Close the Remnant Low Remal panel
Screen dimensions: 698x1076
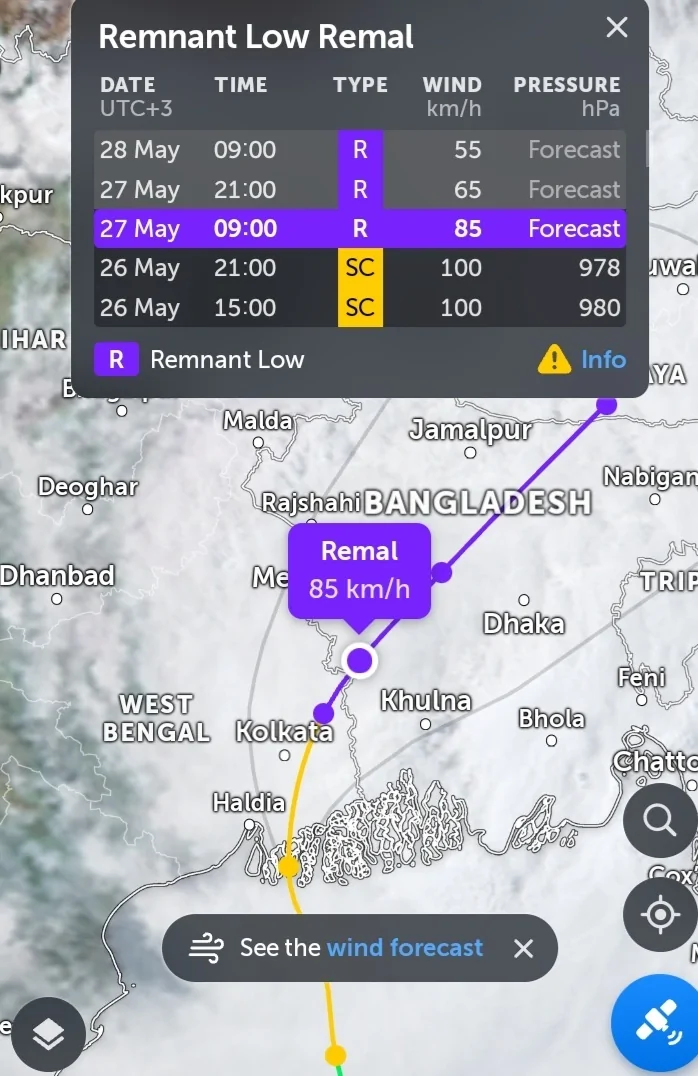(x=617, y=28)
